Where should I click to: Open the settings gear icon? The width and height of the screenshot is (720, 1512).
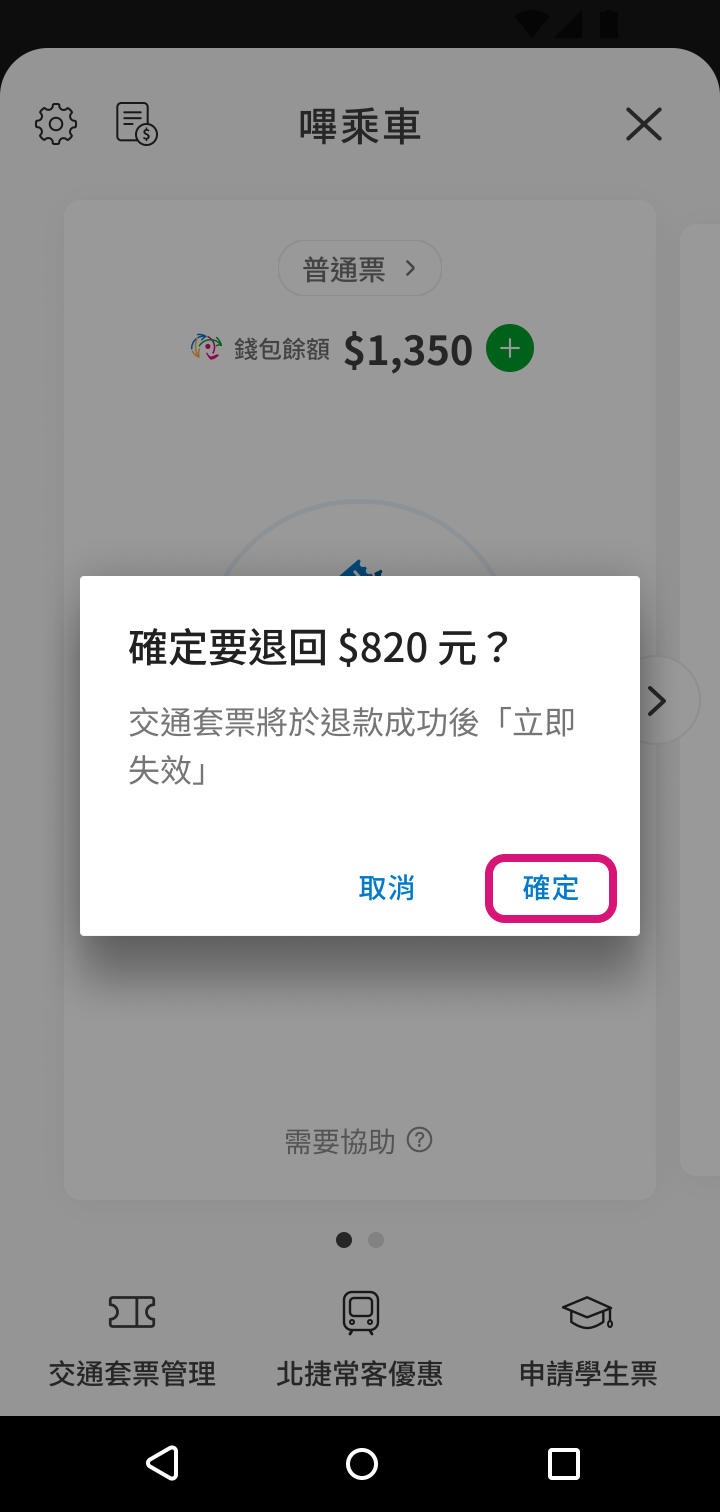pos(56,124)
